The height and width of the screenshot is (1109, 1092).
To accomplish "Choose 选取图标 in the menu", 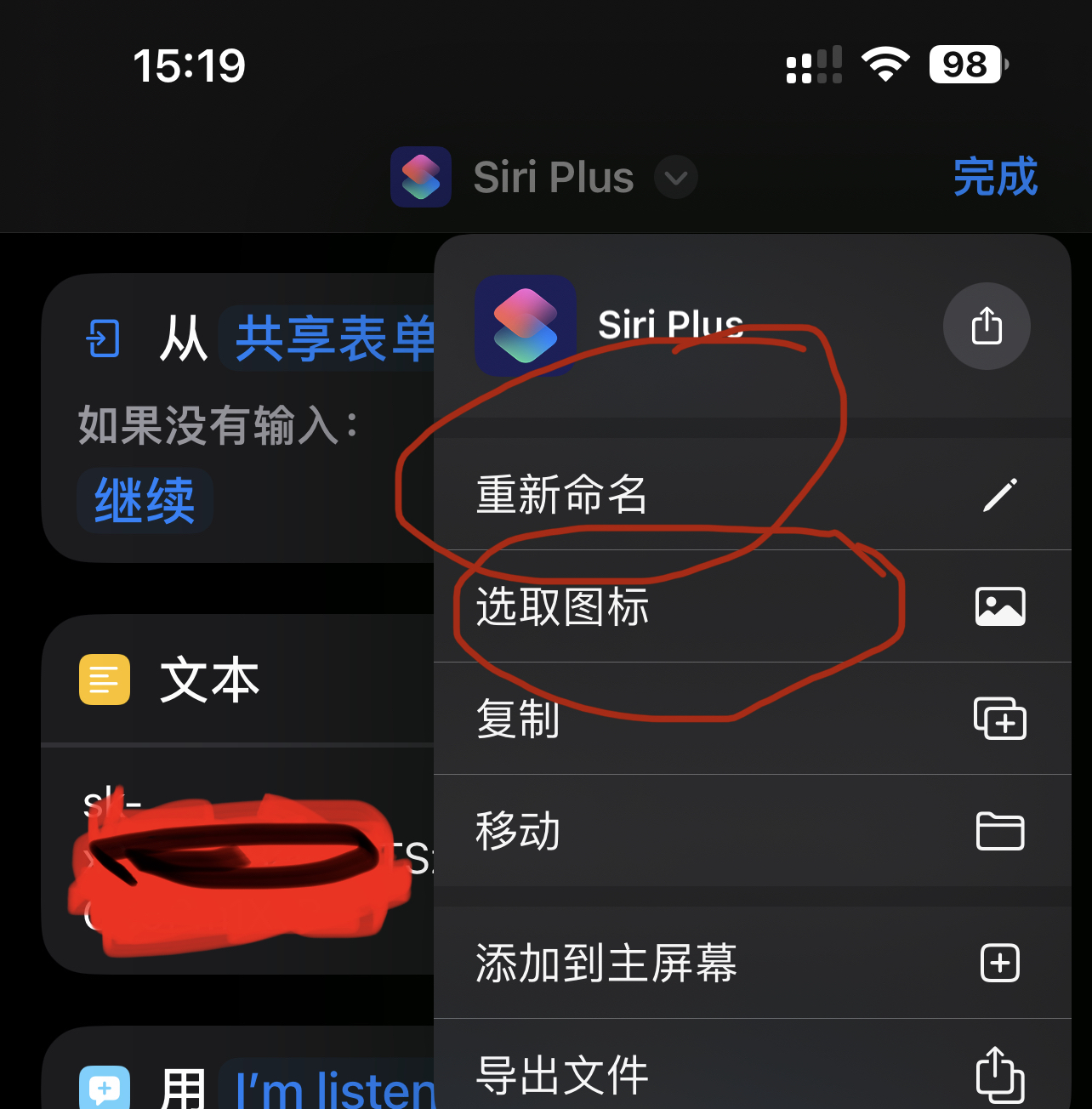I will coord(561,606).
